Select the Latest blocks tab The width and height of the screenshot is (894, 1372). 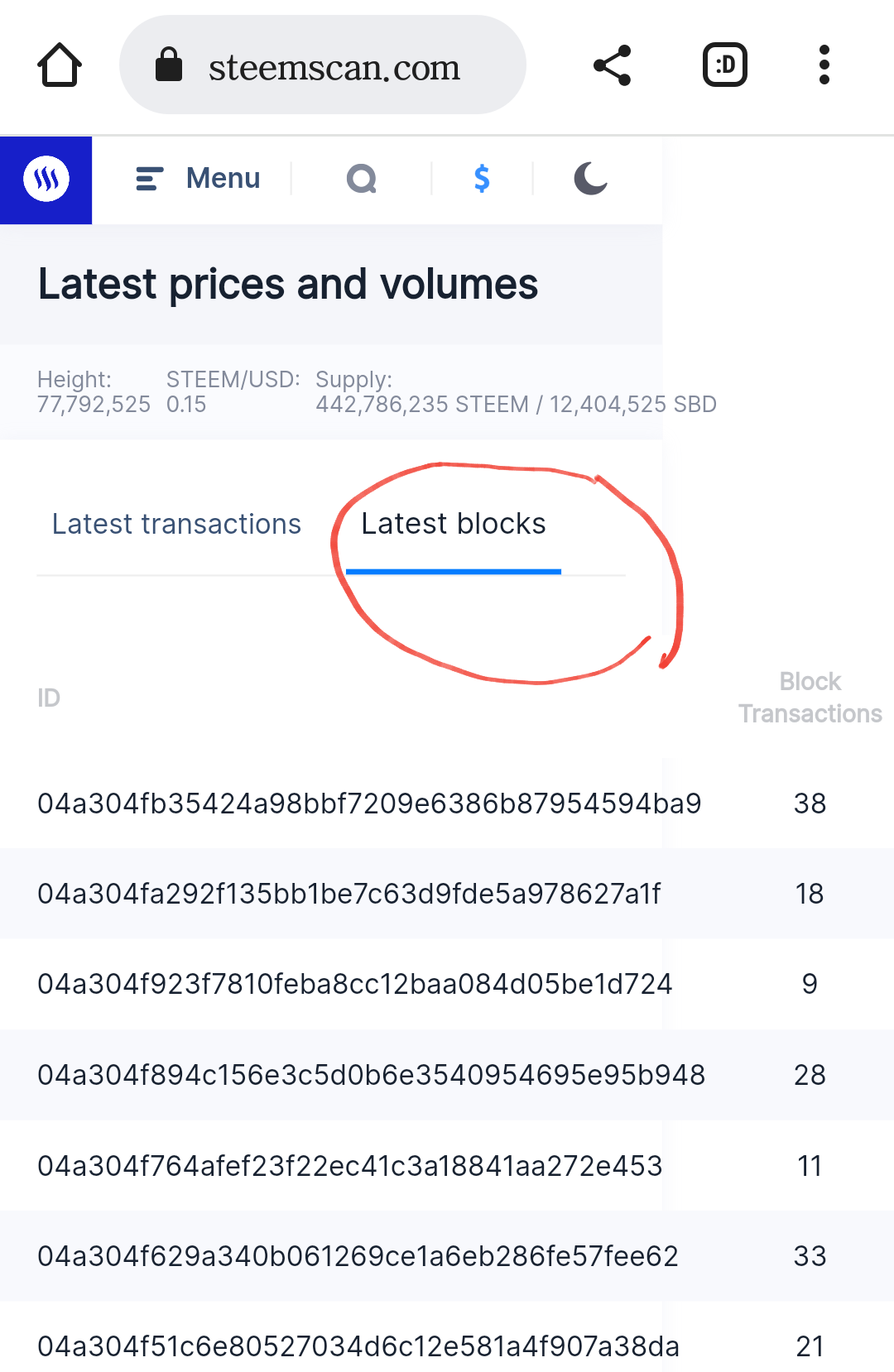[454, 524]
